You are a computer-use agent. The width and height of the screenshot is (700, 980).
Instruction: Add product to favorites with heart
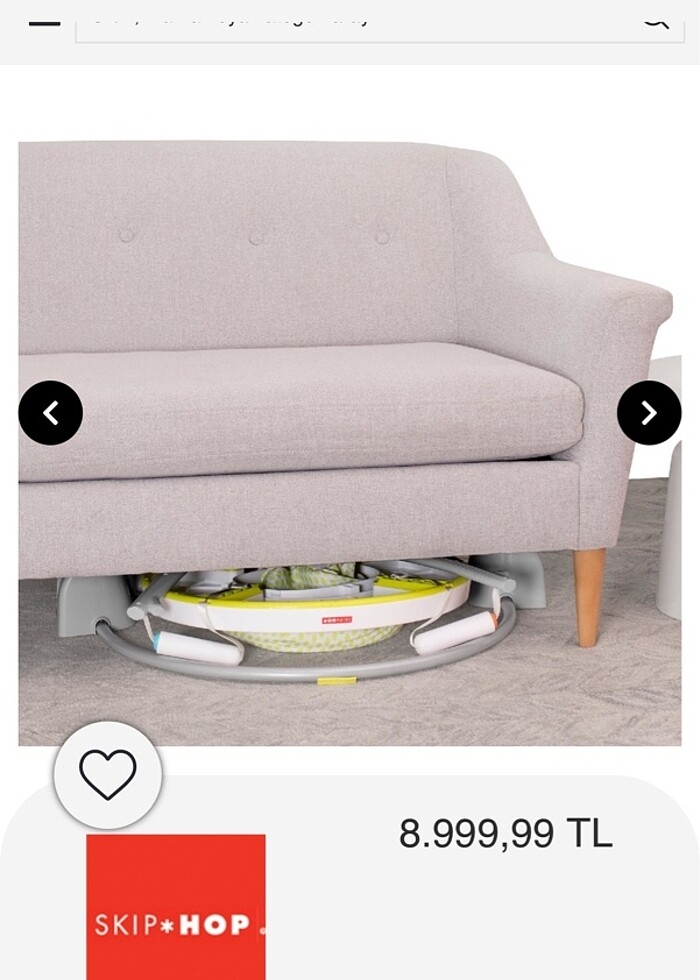[108, 775]
